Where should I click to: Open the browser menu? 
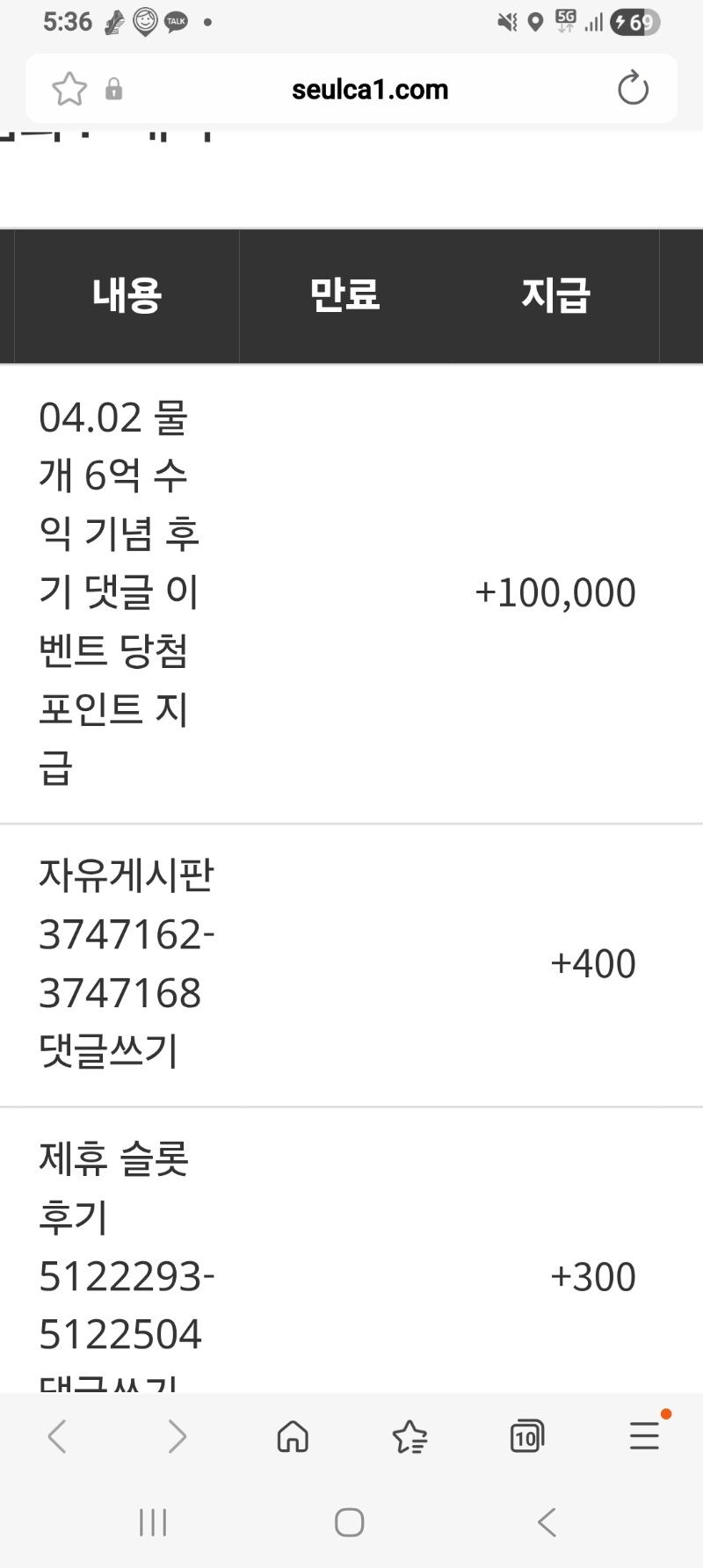(645, 1435)
